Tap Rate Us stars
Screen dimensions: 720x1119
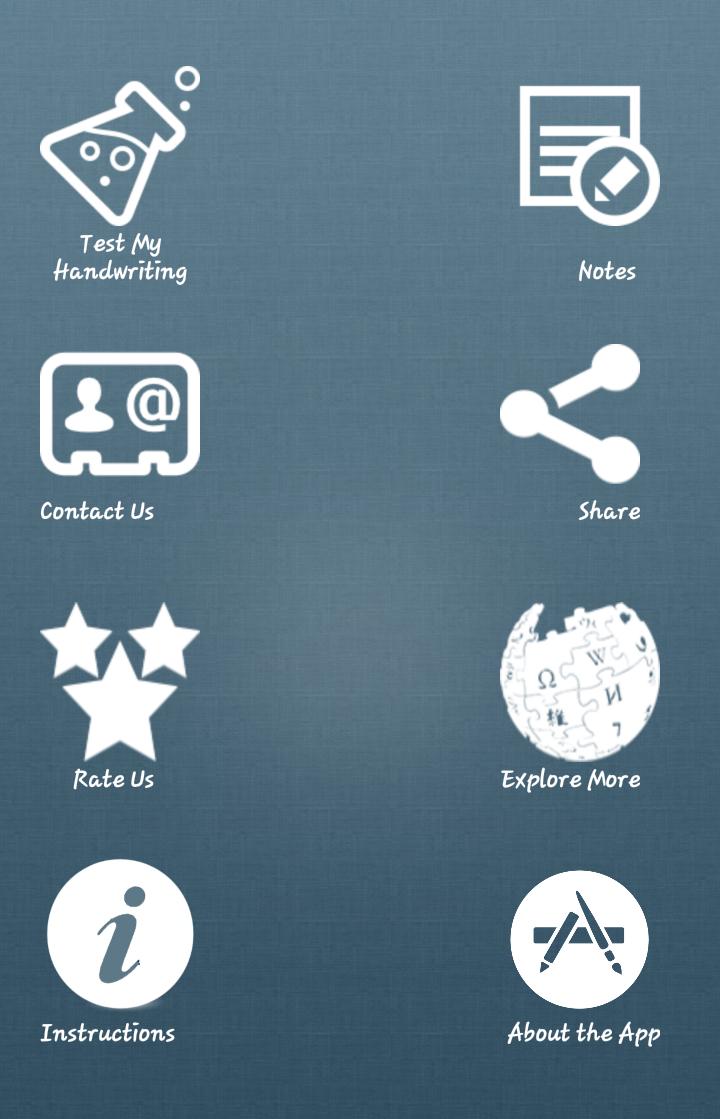pos(119,682)
